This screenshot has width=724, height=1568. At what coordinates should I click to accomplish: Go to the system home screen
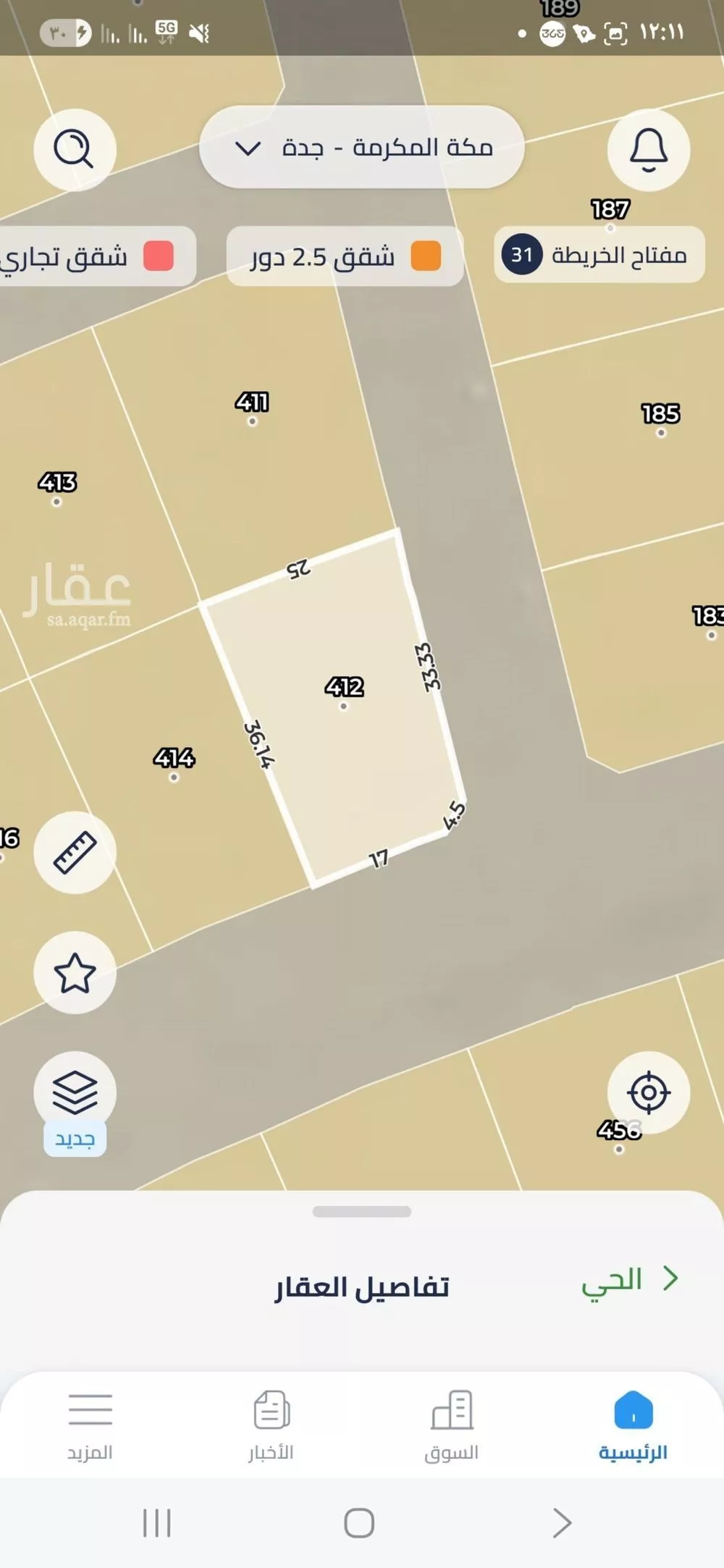point(359,1523)
